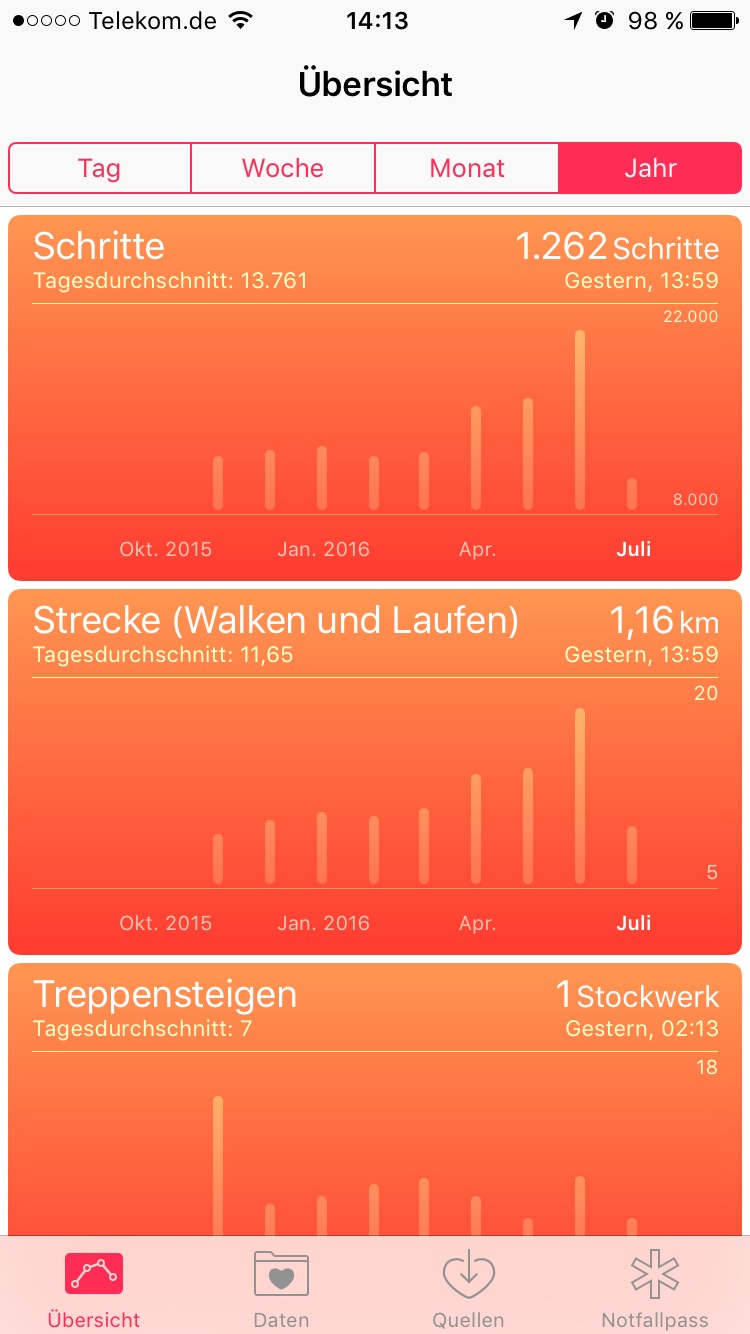Open the Strecke (Walken und Laufen) card
Screen dimensions: 750x1334
click(375, 771)
